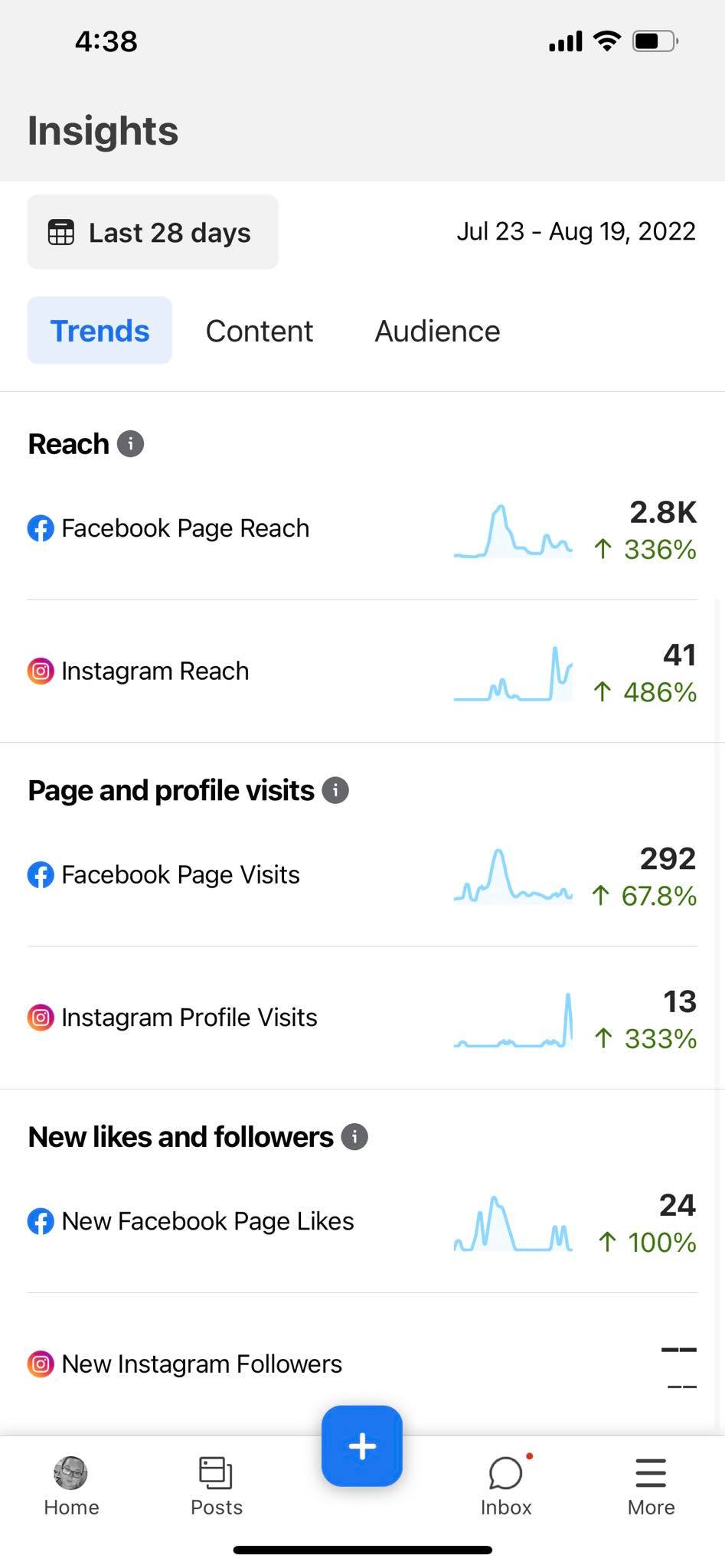Open the Posts tab

coord(217,1485)
